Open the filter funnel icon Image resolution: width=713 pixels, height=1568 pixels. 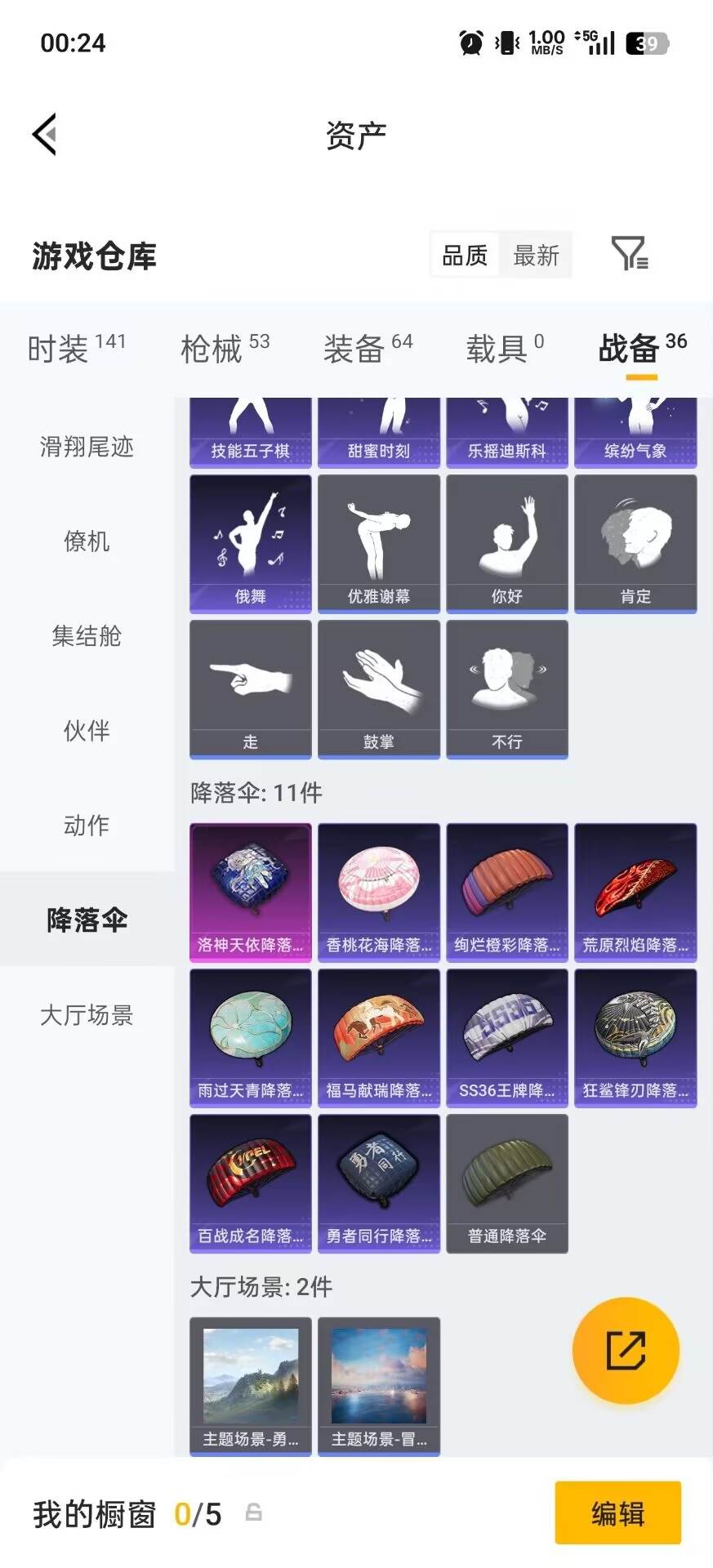[631, 256]
